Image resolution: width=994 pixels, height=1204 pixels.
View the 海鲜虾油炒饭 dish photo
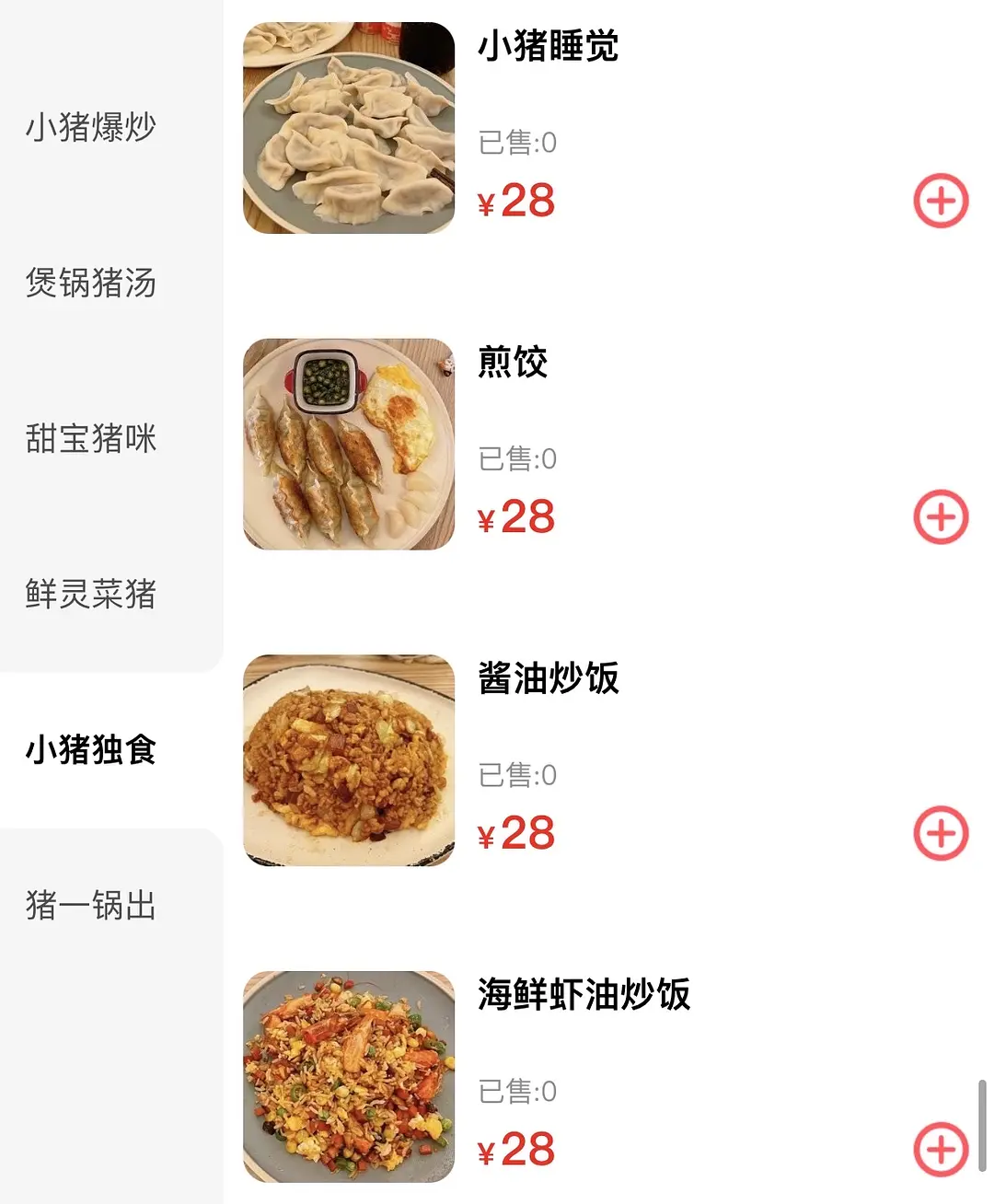click(349, 1077)
